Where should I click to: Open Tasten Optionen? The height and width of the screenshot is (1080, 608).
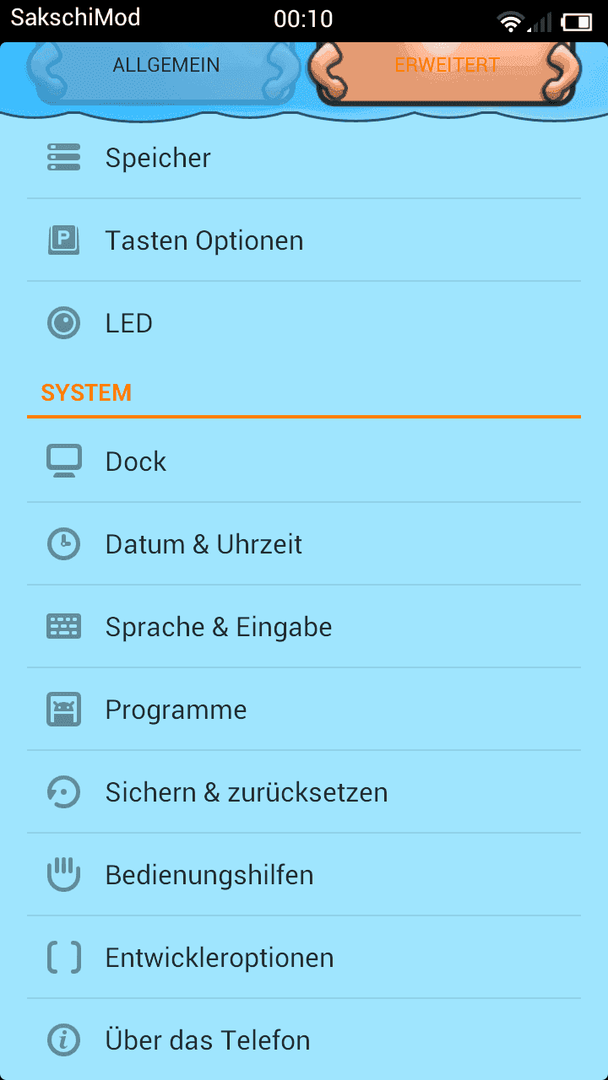(304, 240)
